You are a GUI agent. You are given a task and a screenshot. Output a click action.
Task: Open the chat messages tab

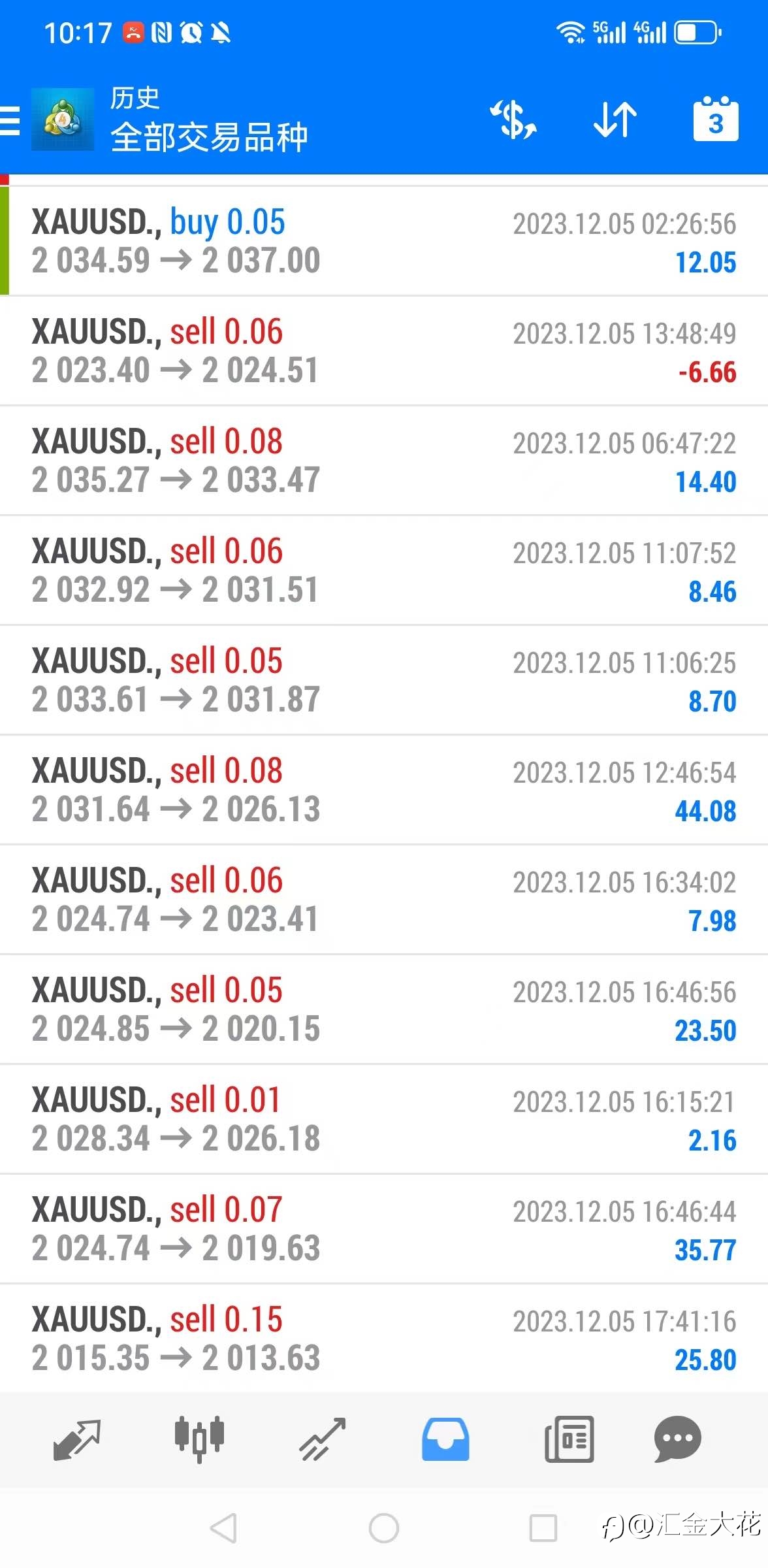click(678, 1439)
